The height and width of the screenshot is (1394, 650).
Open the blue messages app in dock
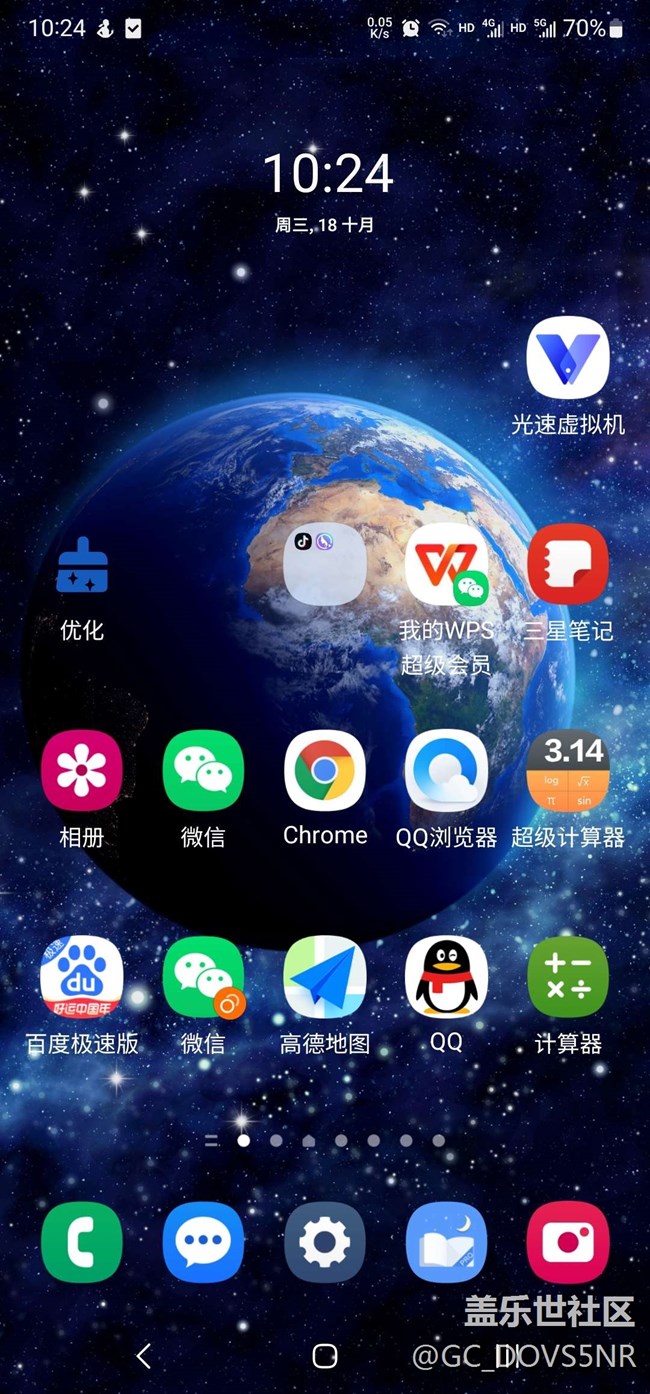pyautogui.click(x=203, y=1243)
